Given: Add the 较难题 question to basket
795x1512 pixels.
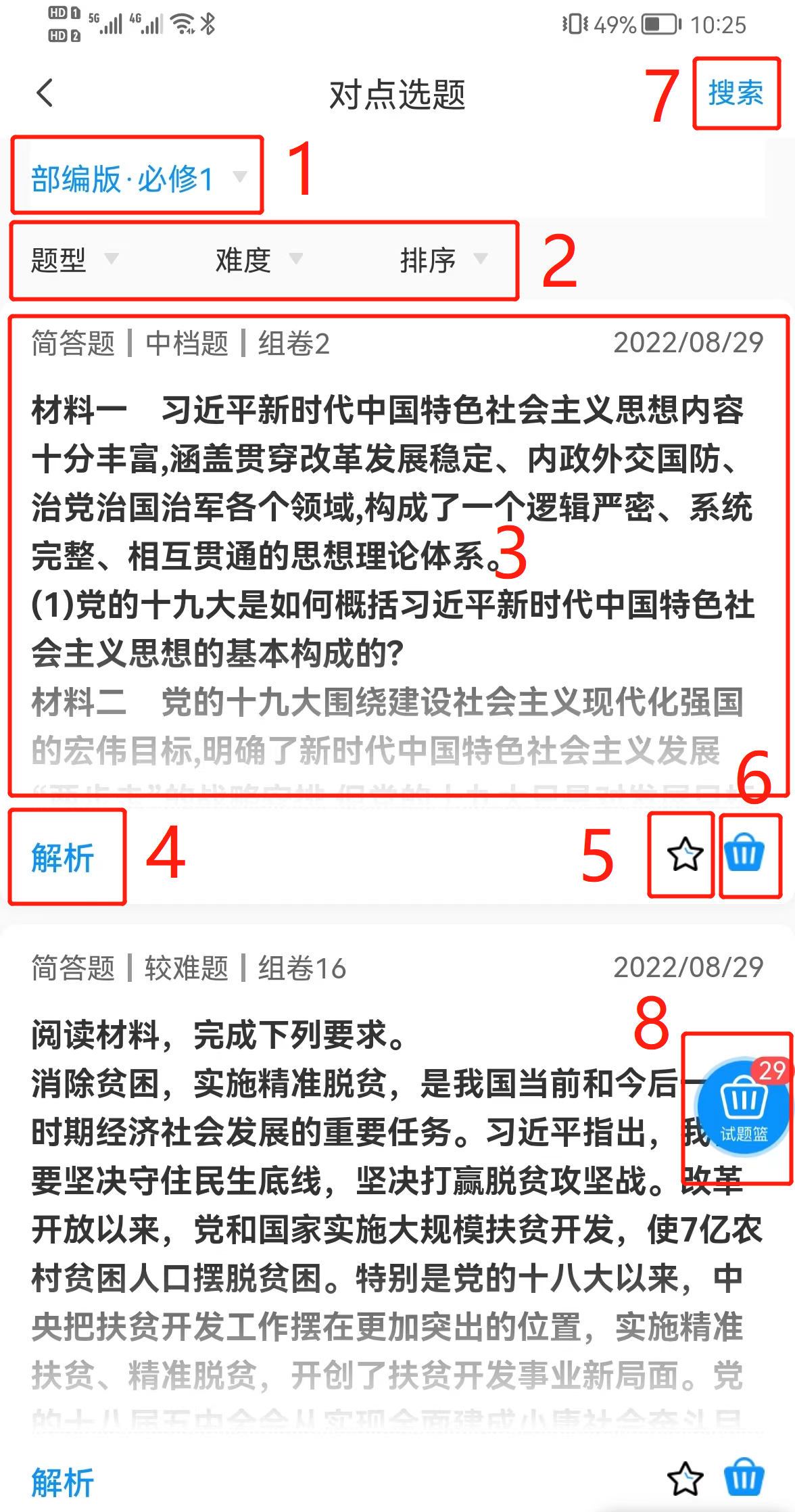Looking at the screenshot, I should pos(744,1479).
